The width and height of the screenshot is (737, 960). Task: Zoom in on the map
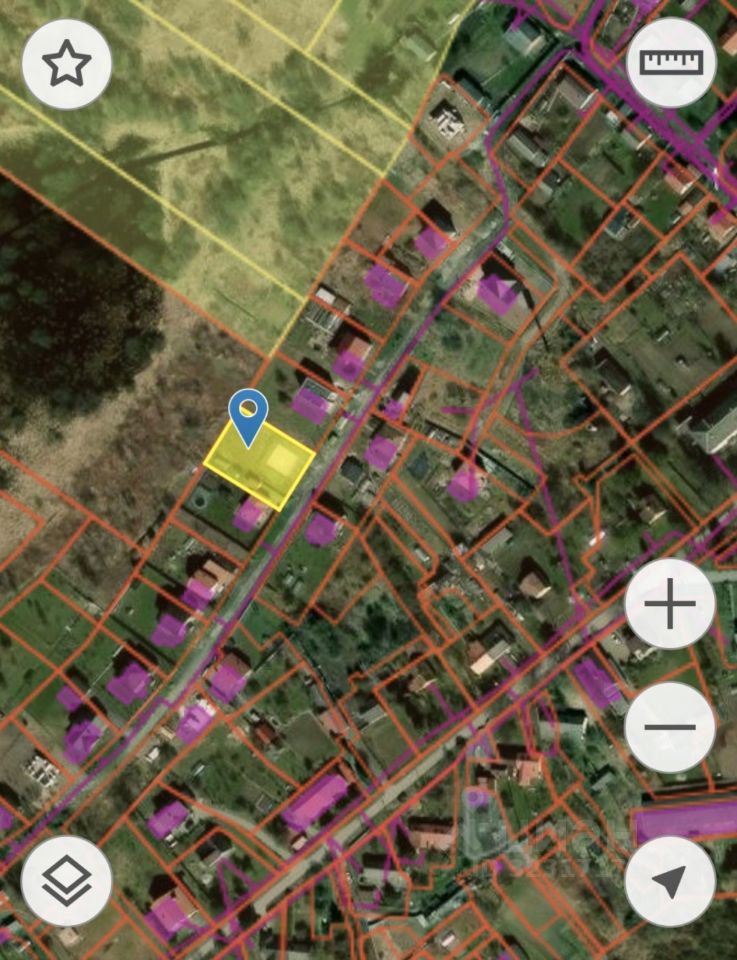click(x=670, y=604)
